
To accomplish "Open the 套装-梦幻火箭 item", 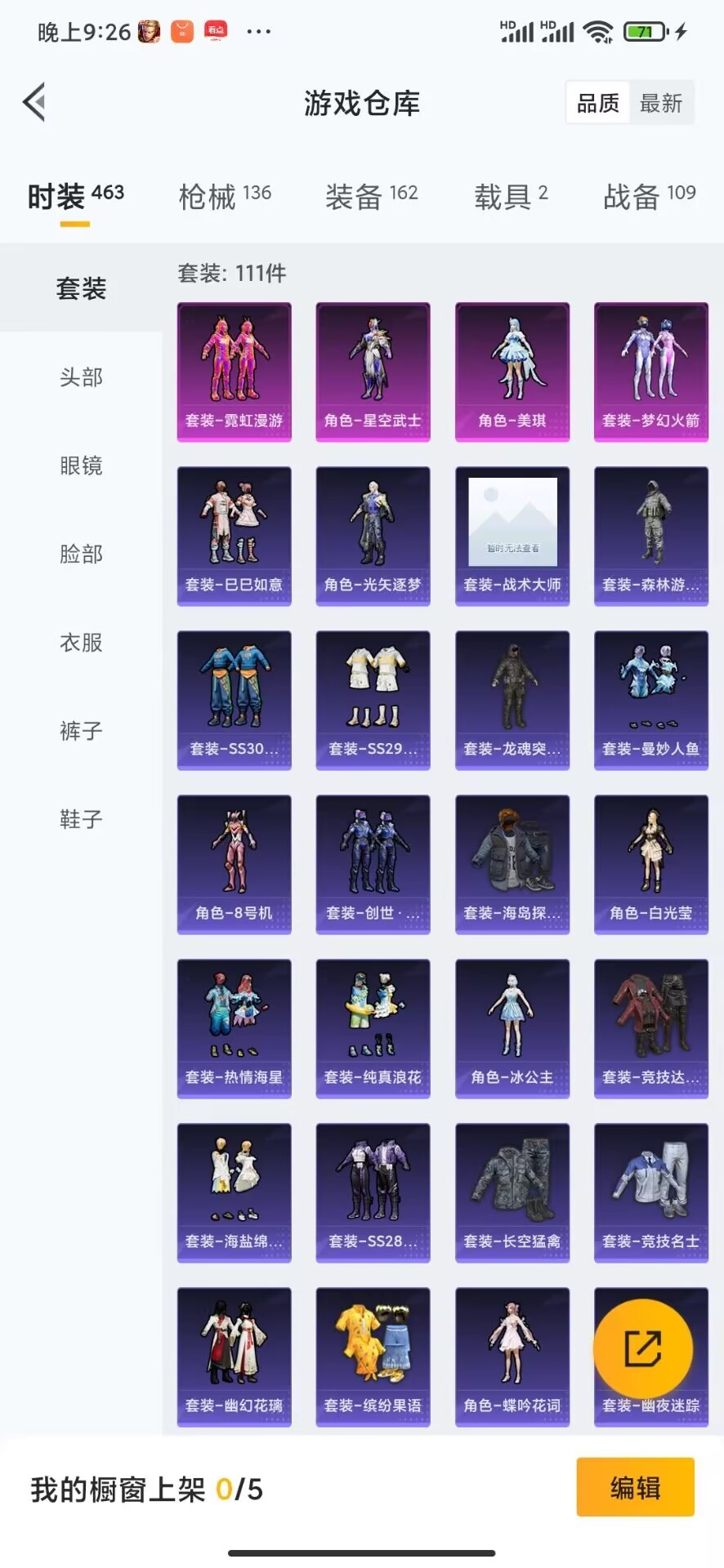I will pos(651,372).
